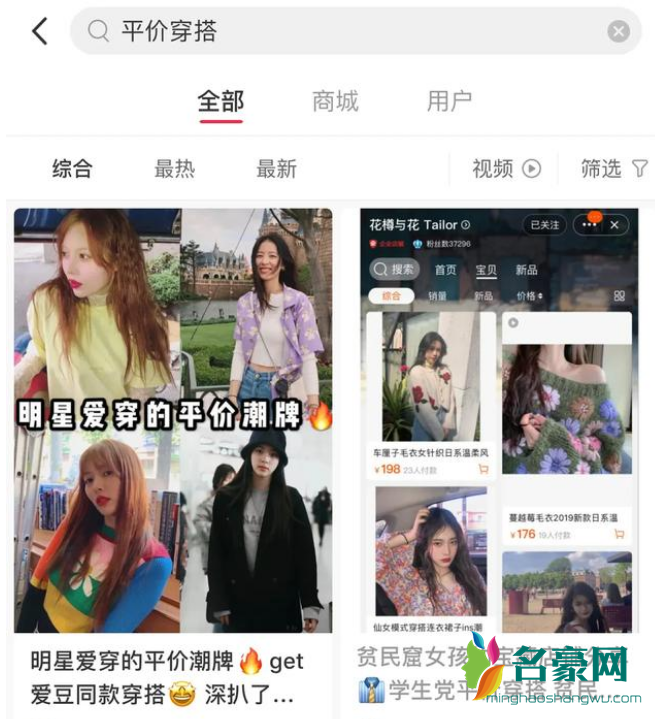Viewport: 655px width, 719px height.
Task: Clear the search text
Action: click(619, 32)
